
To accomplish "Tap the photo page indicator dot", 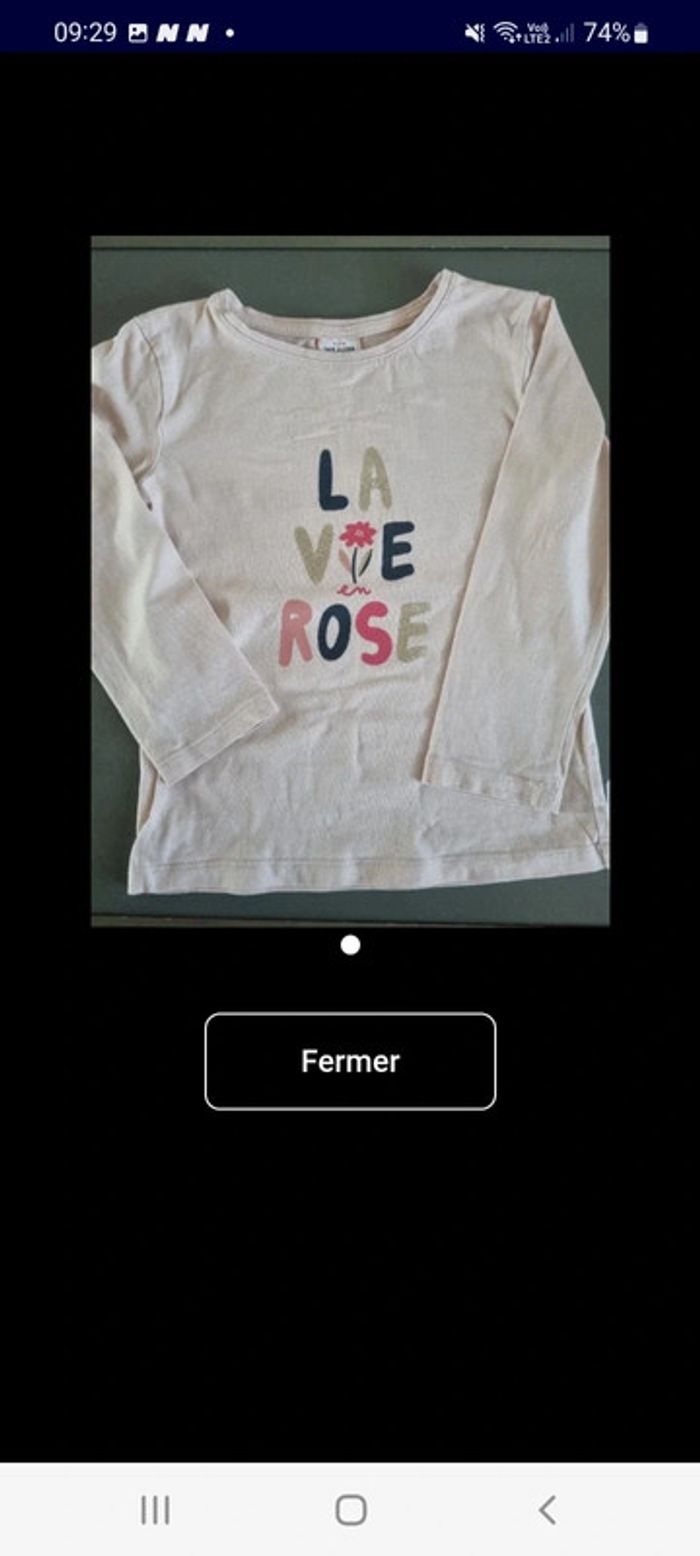I will pos(350,945).
